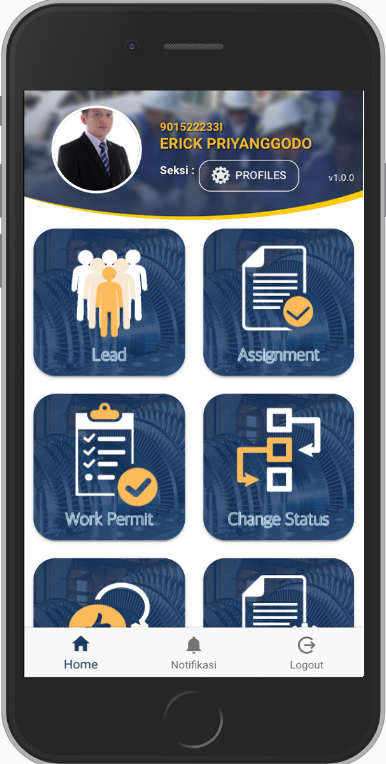Tap Logout in the bottom bar
The width and height of the screenshot is (386, 764).
point(307,653)
